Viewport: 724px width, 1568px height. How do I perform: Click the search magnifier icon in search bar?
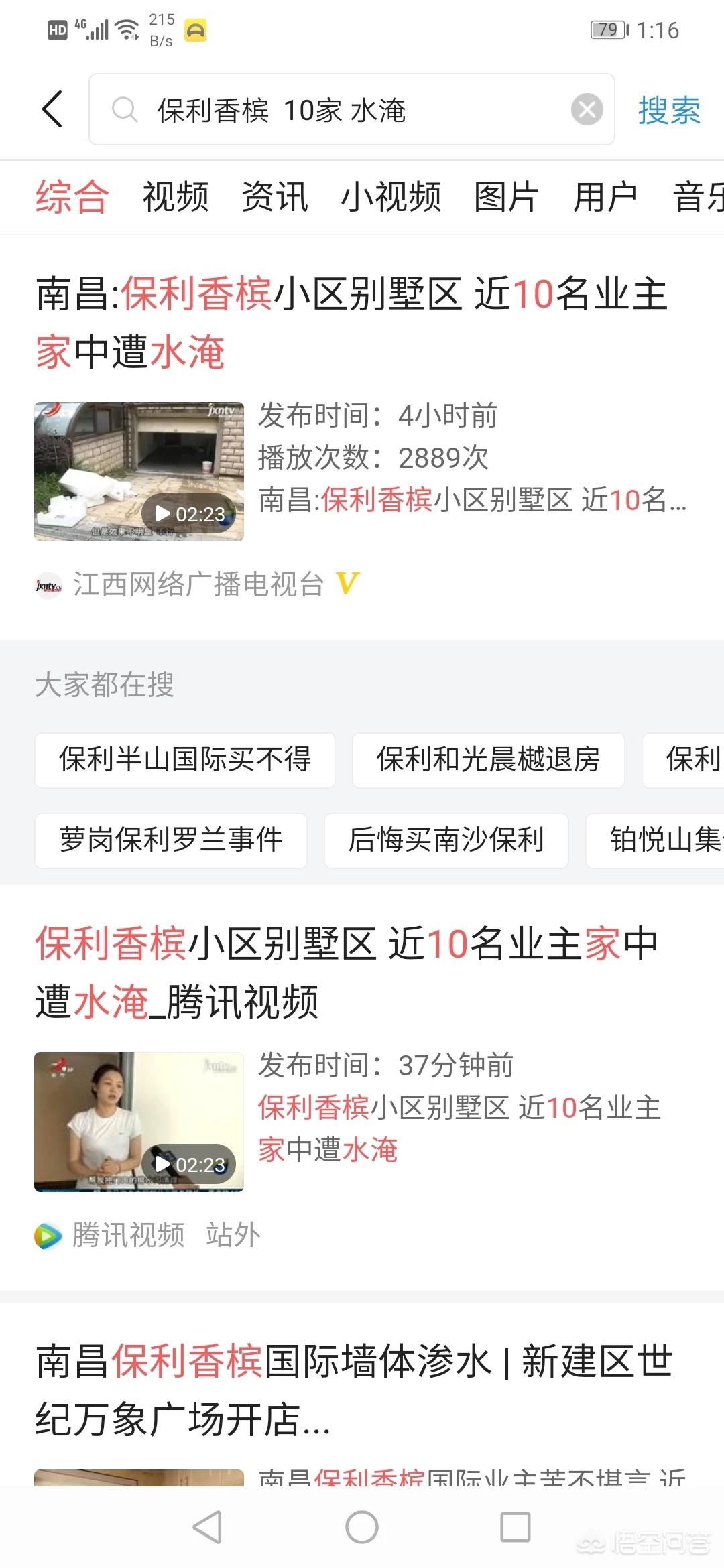tap(125, 109)
